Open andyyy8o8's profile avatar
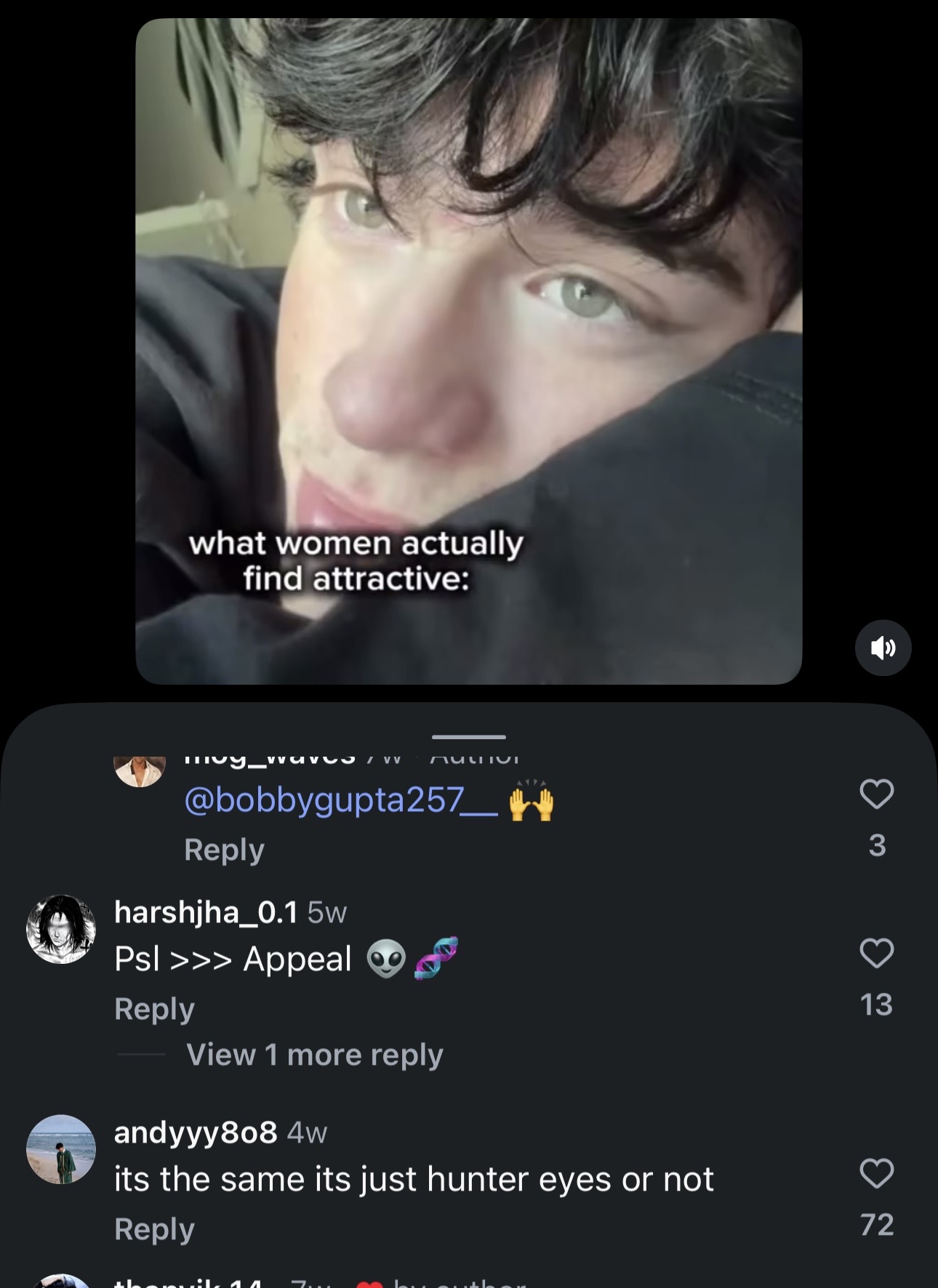The width and height of the screenshot is (938, 1288). click(x=61, y=1150)
